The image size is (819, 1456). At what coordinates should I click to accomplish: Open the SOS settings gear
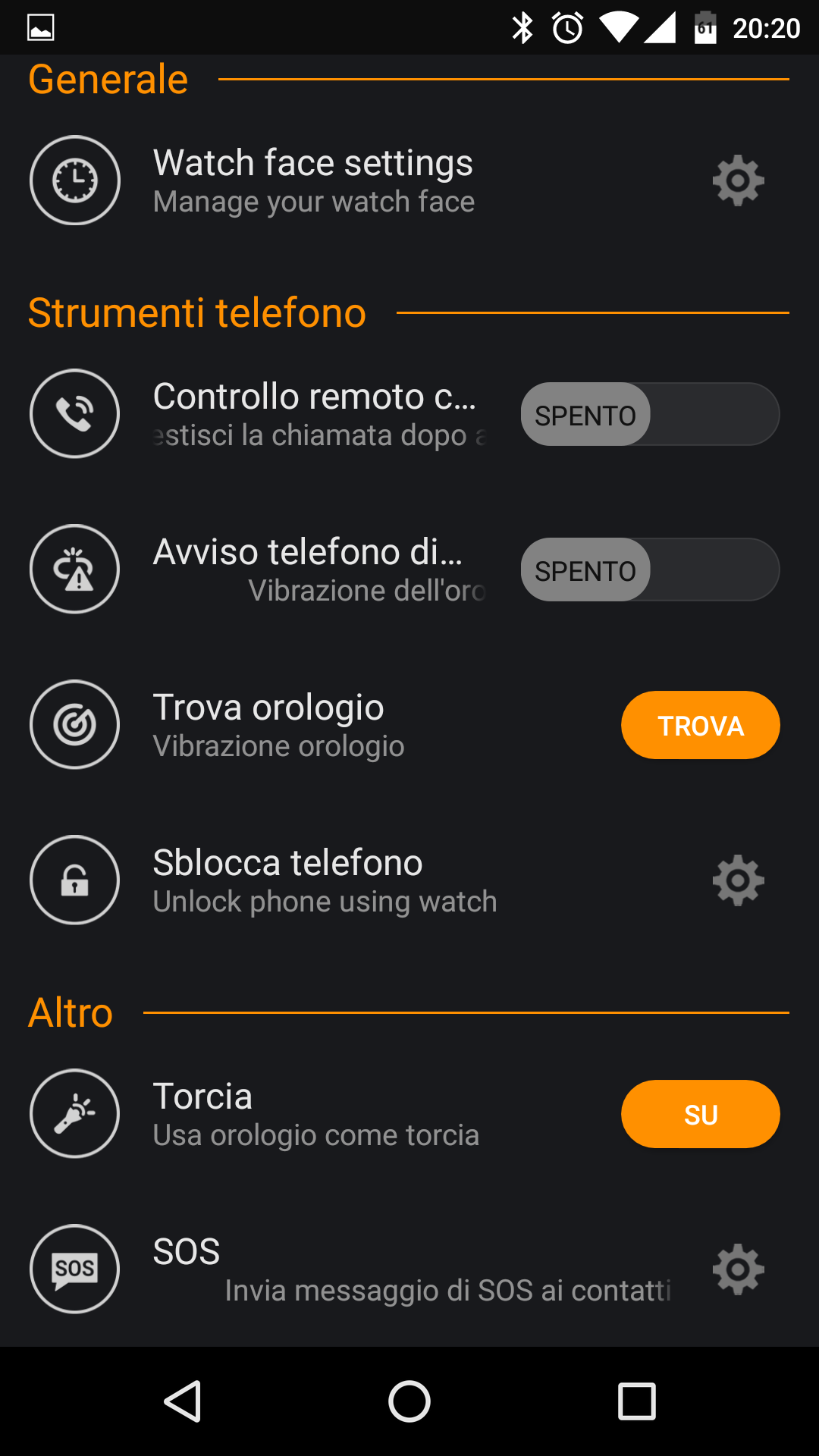[x=738, y=1269]
